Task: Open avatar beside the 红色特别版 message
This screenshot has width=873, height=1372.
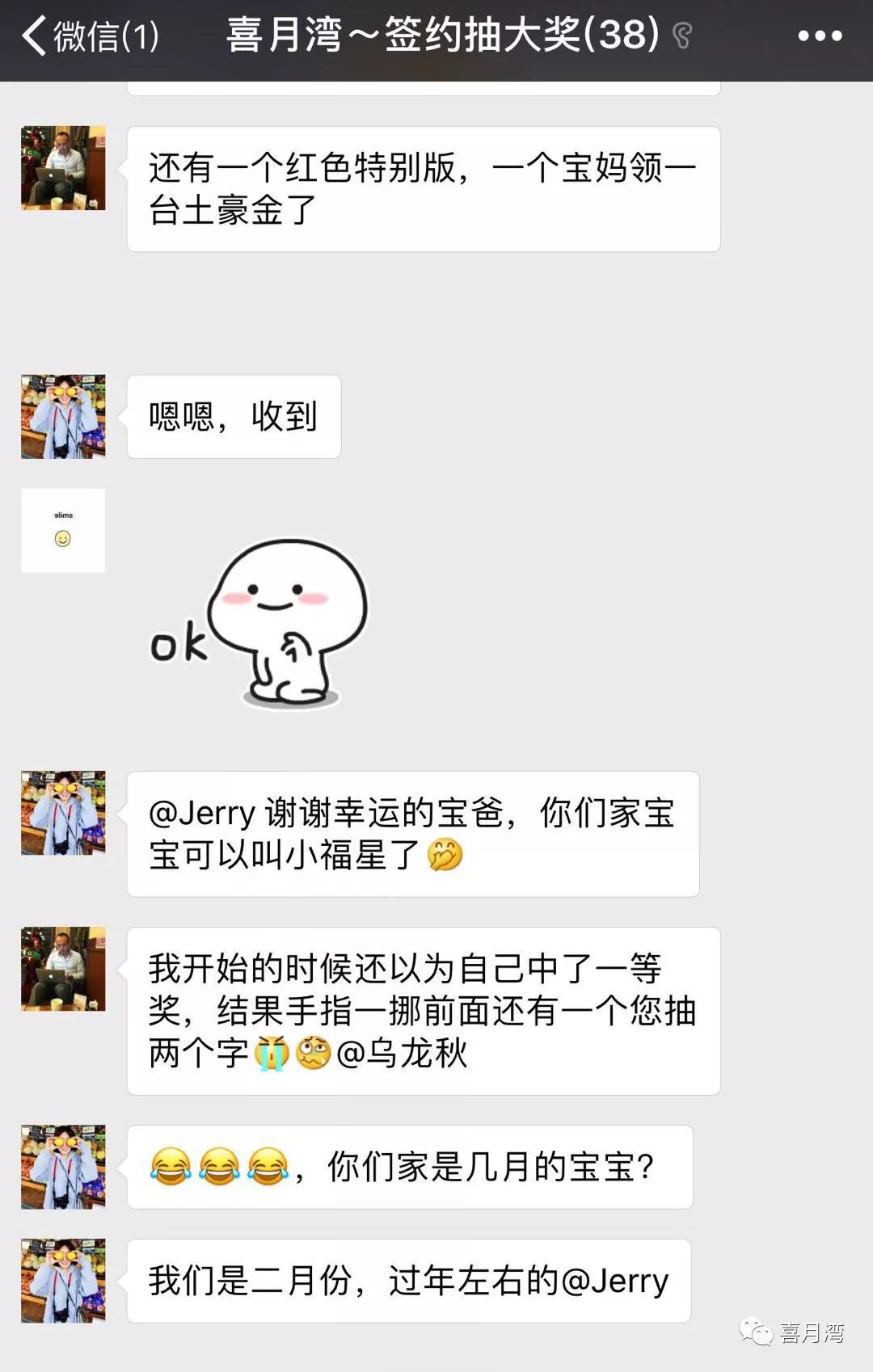Action: pos(63,168)
